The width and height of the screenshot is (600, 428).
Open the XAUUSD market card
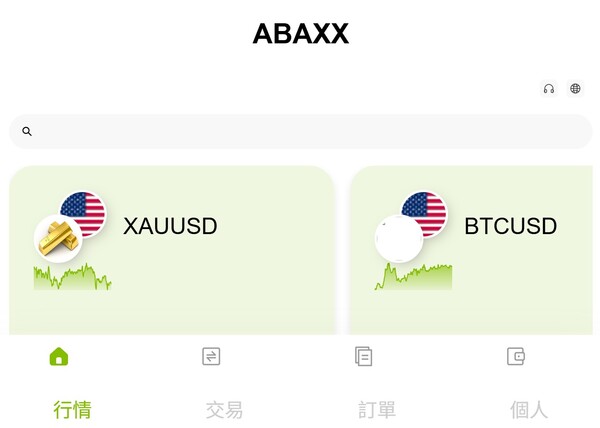(x=171, y=250)
